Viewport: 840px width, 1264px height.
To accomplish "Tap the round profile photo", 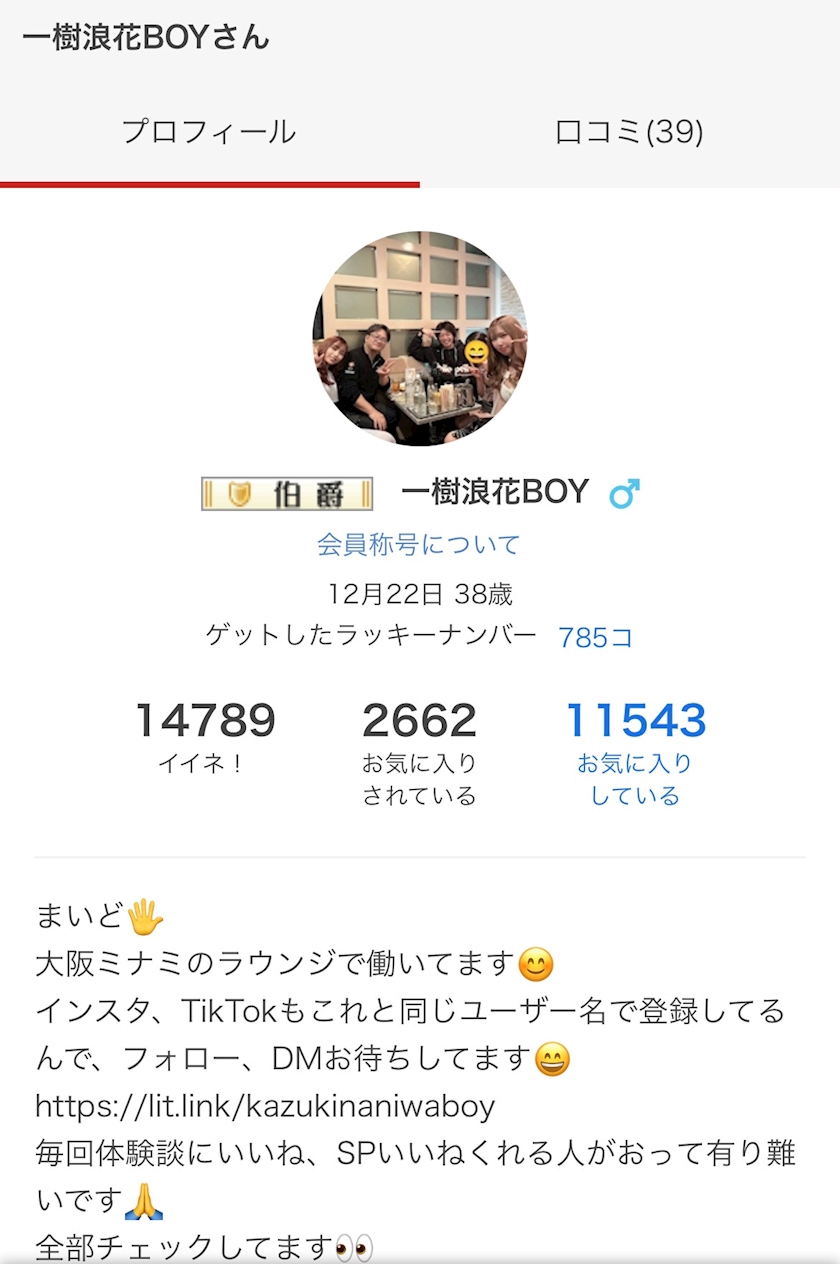I will 420,339.
